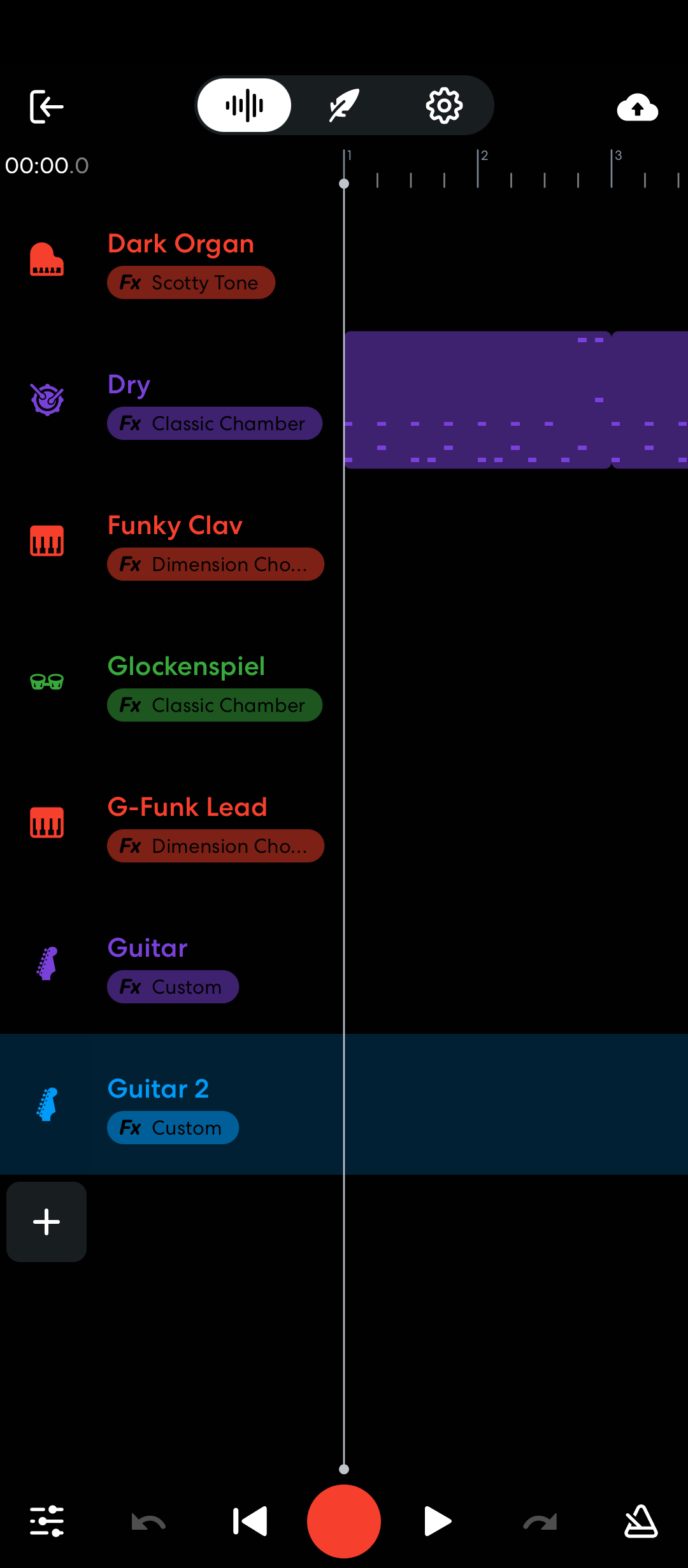The image size is (688, 1568).
Task: Upload the project to the cloud
Action: click(x=637, y=107)
